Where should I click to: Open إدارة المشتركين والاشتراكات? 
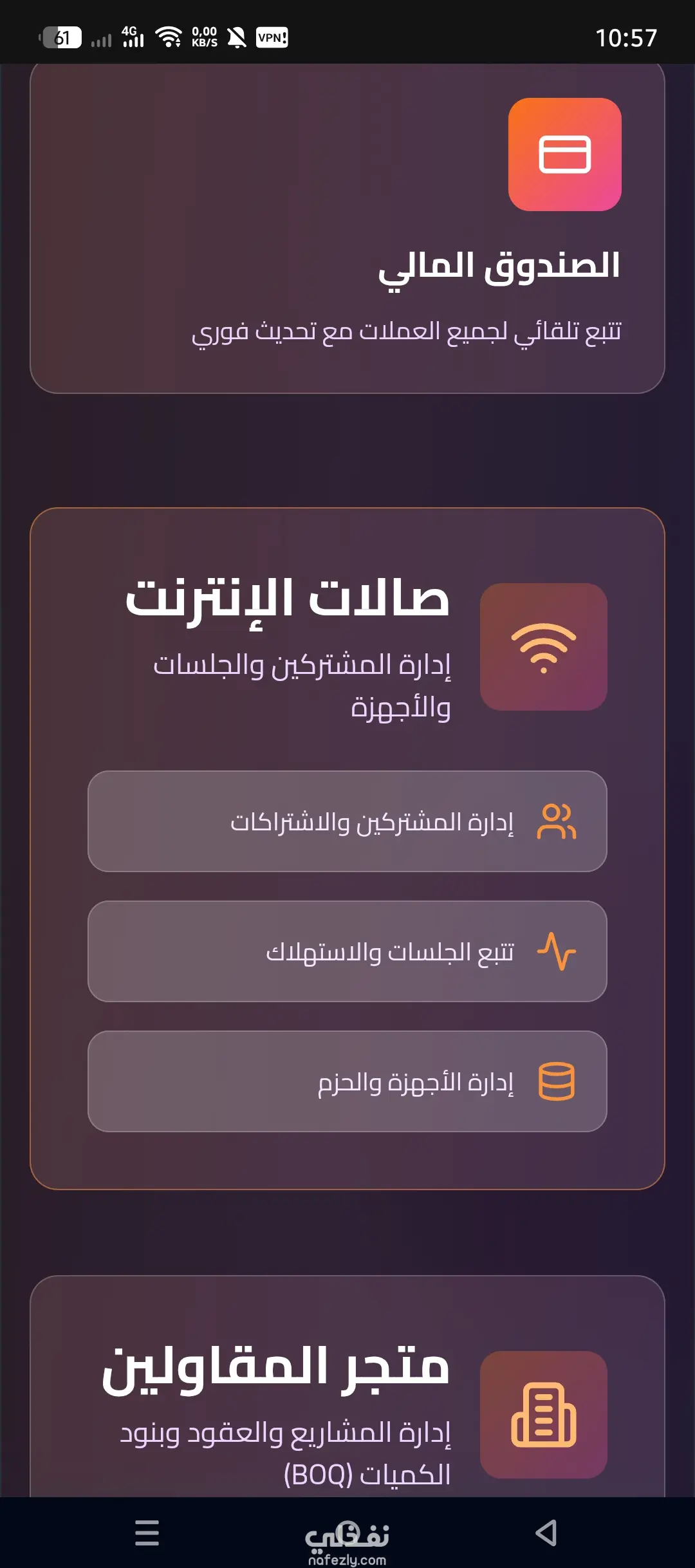point(347,821)
